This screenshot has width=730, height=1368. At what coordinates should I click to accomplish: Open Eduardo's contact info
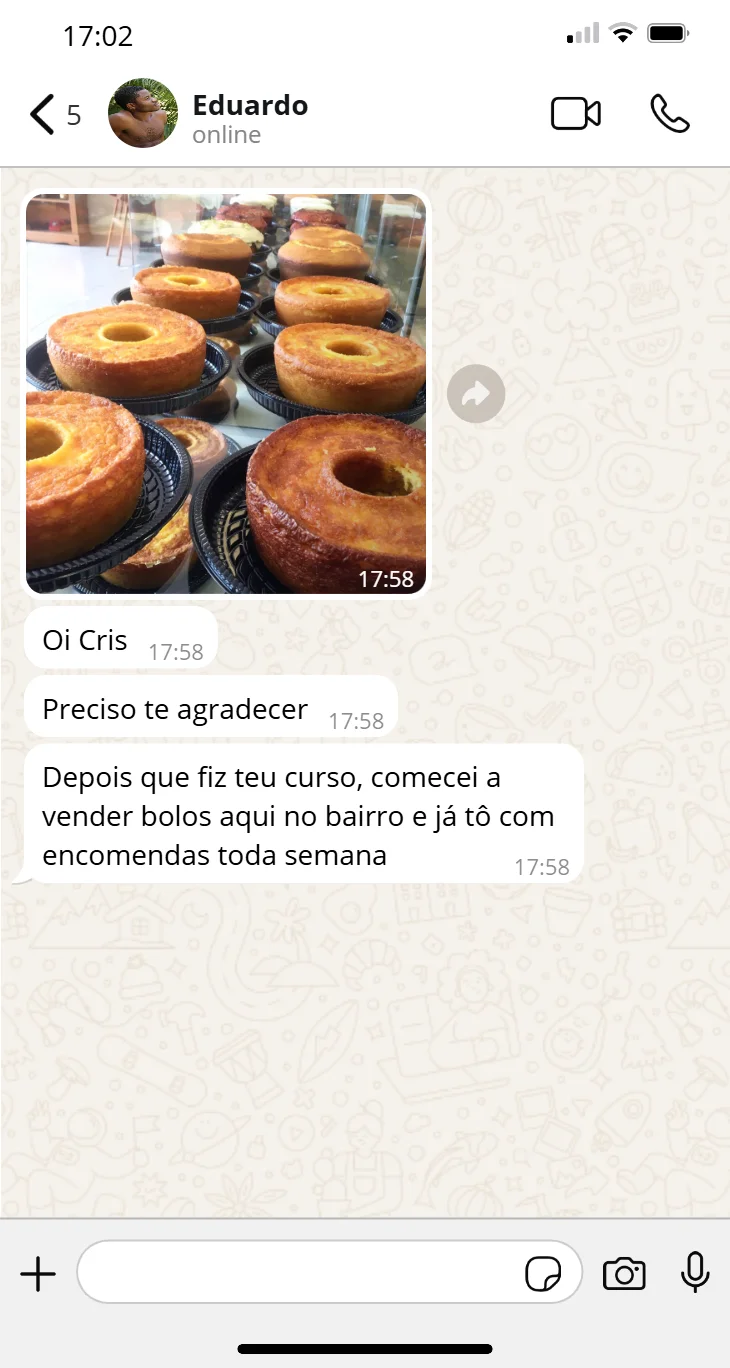tap(249, 117)
